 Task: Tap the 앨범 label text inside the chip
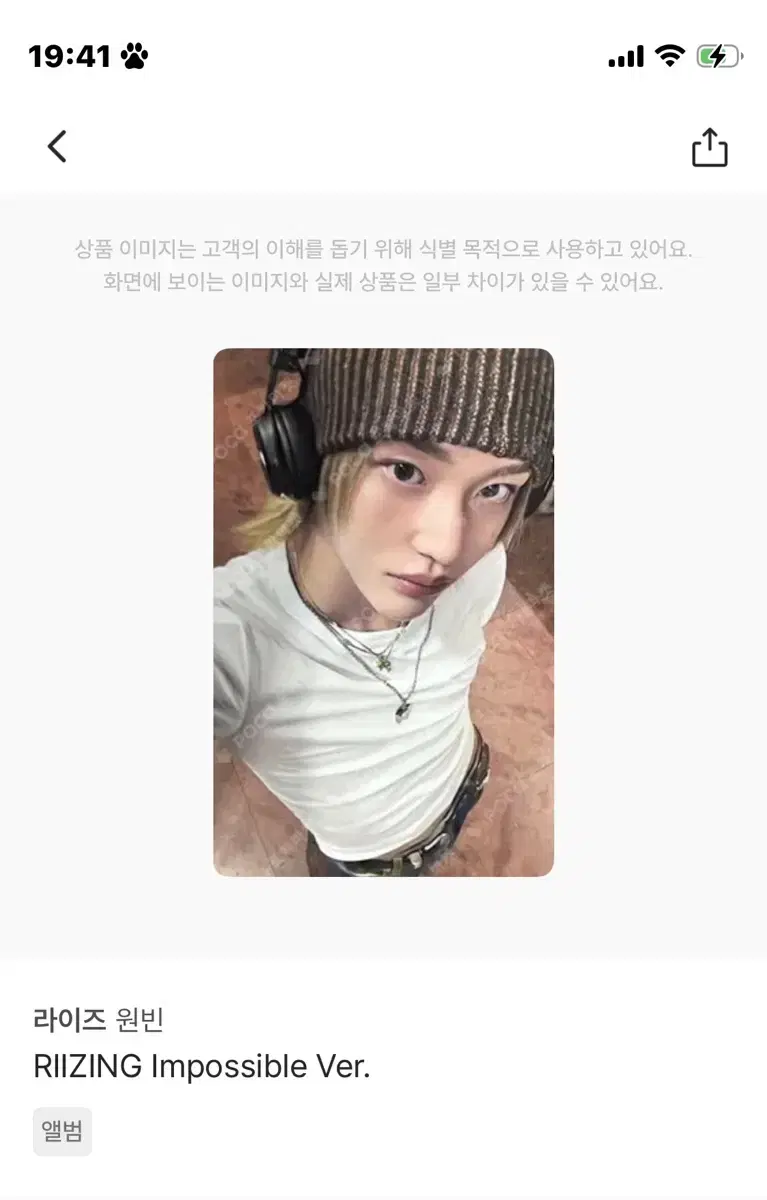62,1131
